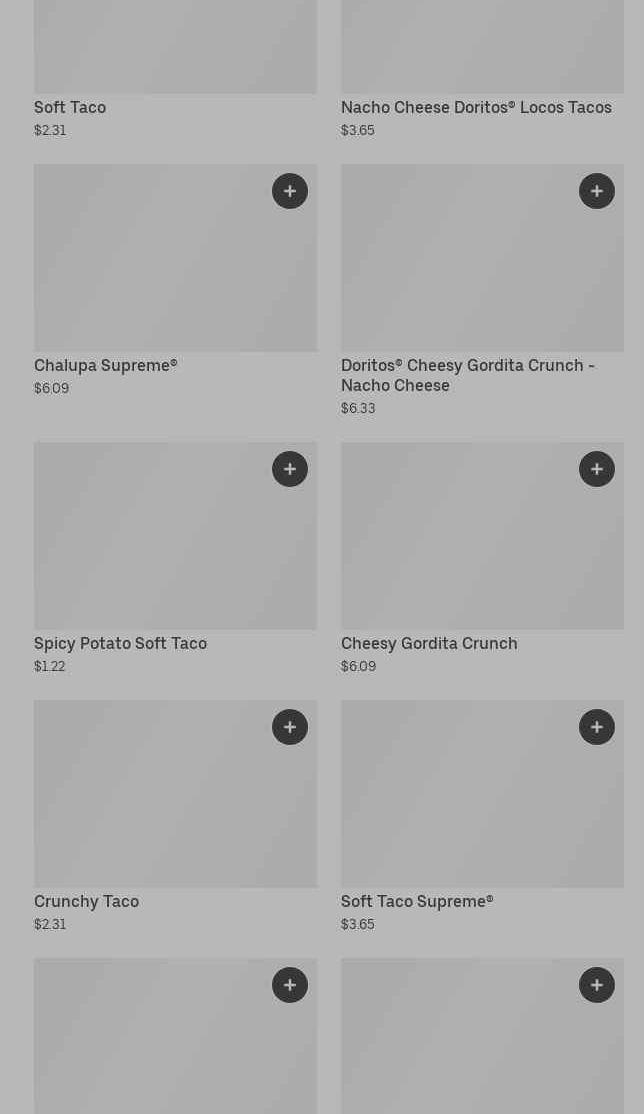View Cheesy Gordita Crunch details
644x1114 pixels.
(483, 559)
